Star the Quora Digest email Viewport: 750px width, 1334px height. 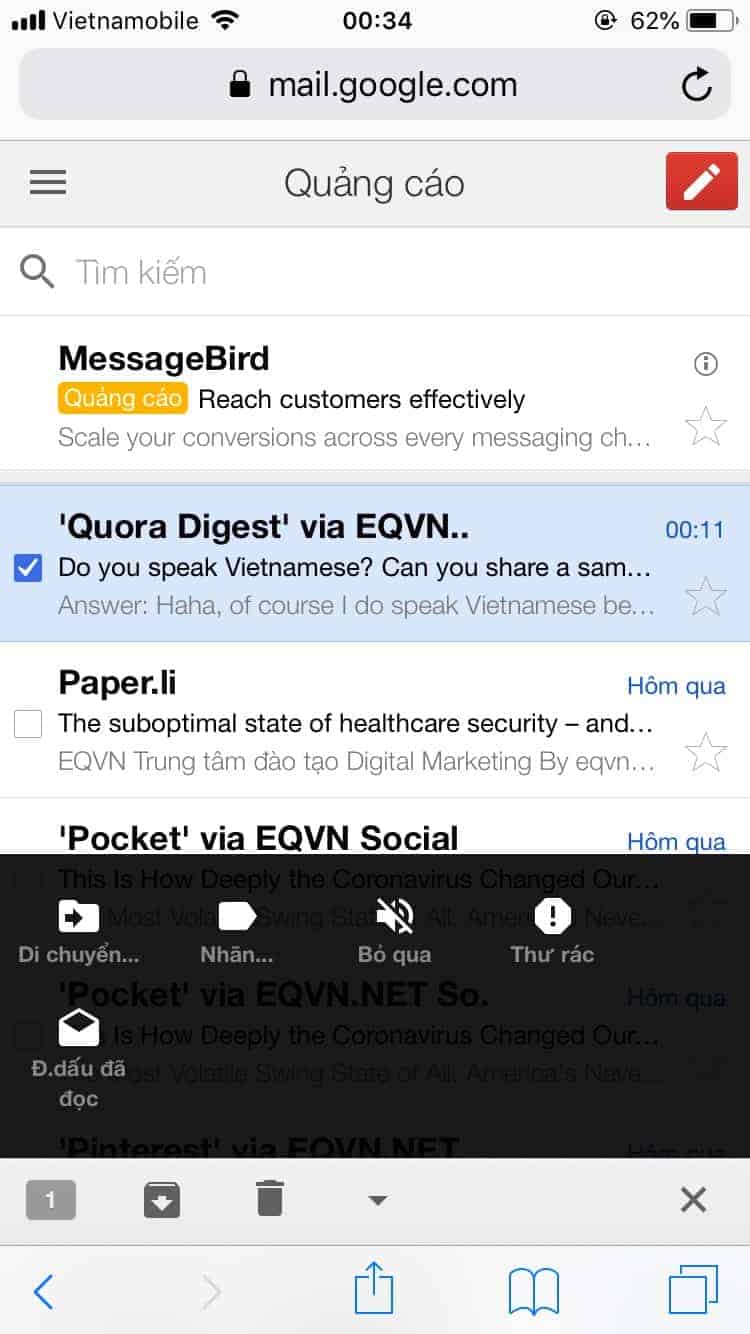(705, 596)
